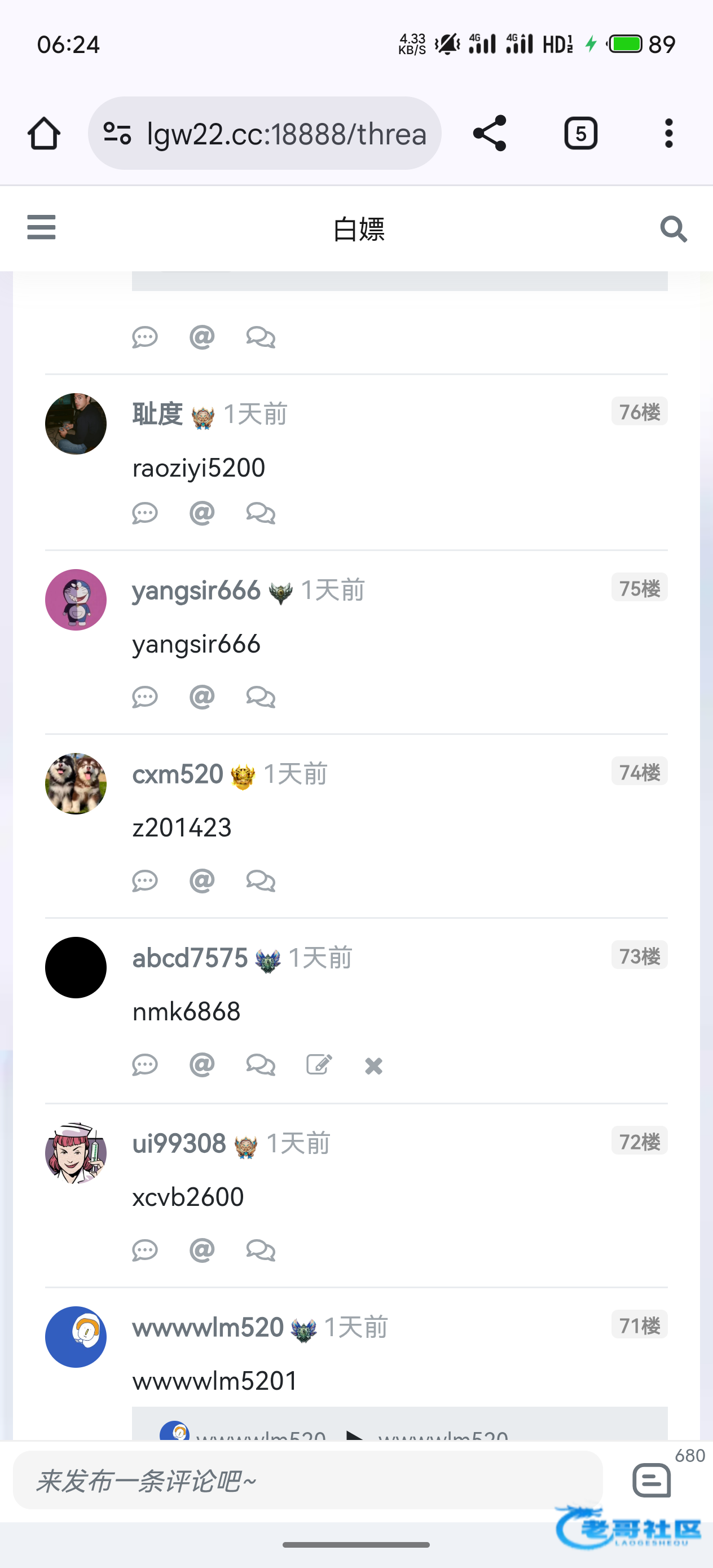
Task: Open the username wwwwlm520
Action: pos(208,1328)
